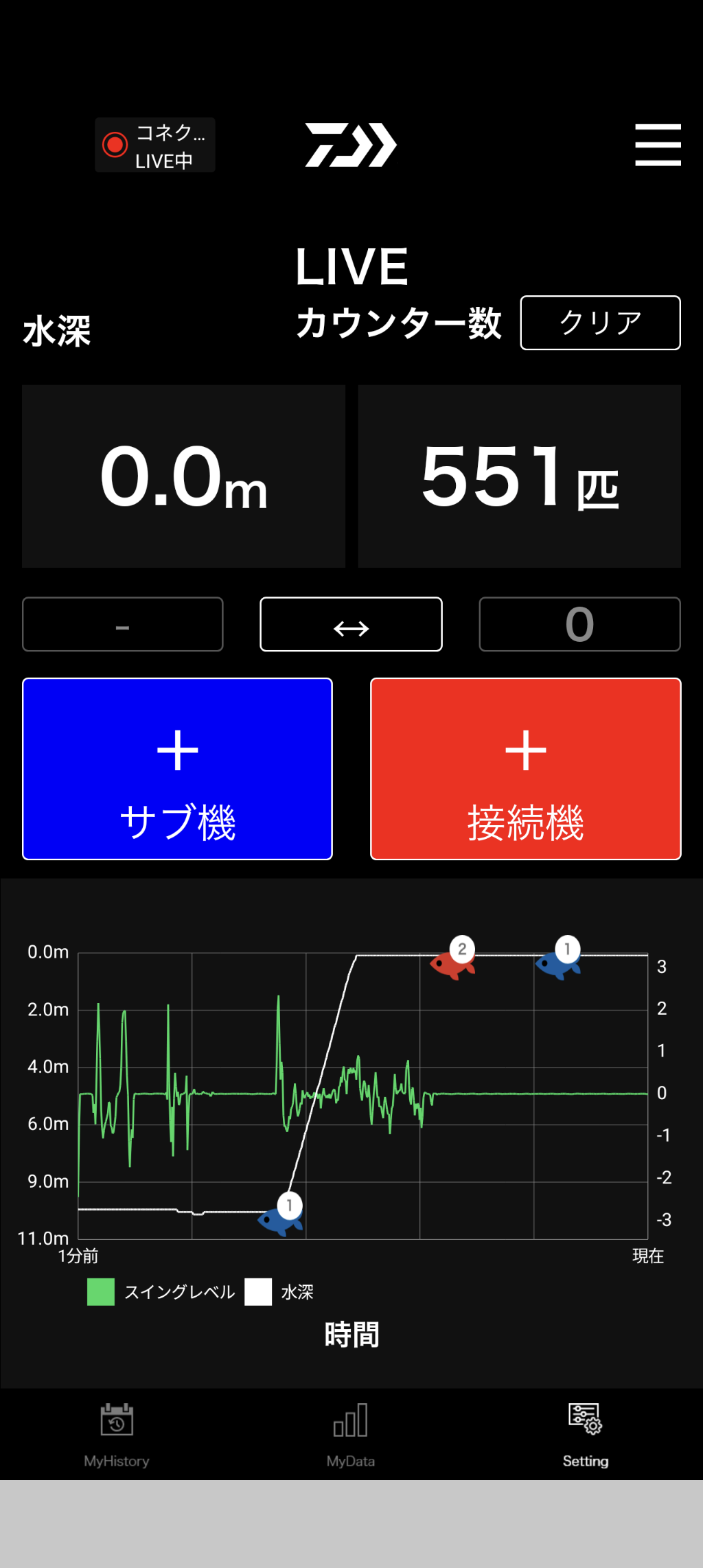Tap the minus decrement button
This screenshot has width=703, height=1568.
point(123,624)
